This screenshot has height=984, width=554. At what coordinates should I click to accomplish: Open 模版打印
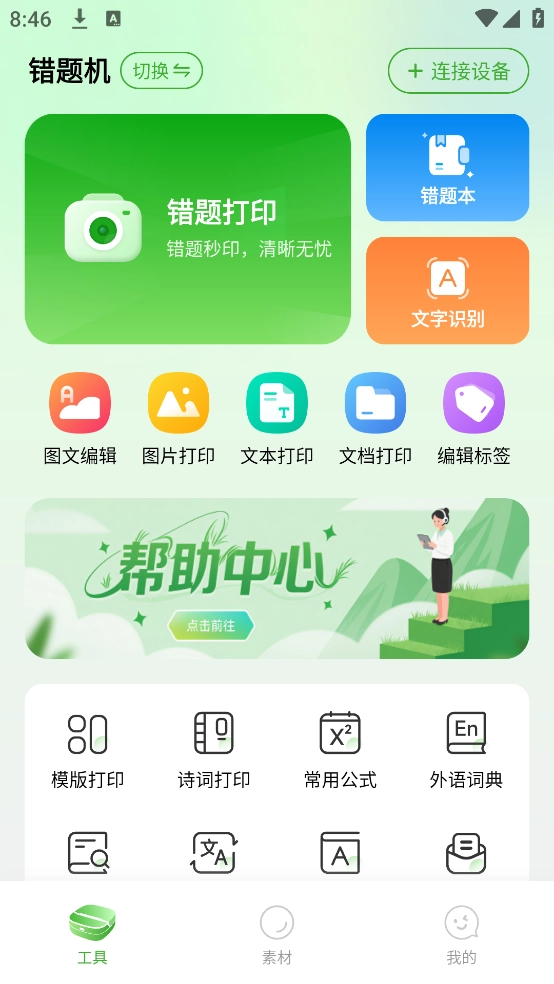[x=87, y=751]
